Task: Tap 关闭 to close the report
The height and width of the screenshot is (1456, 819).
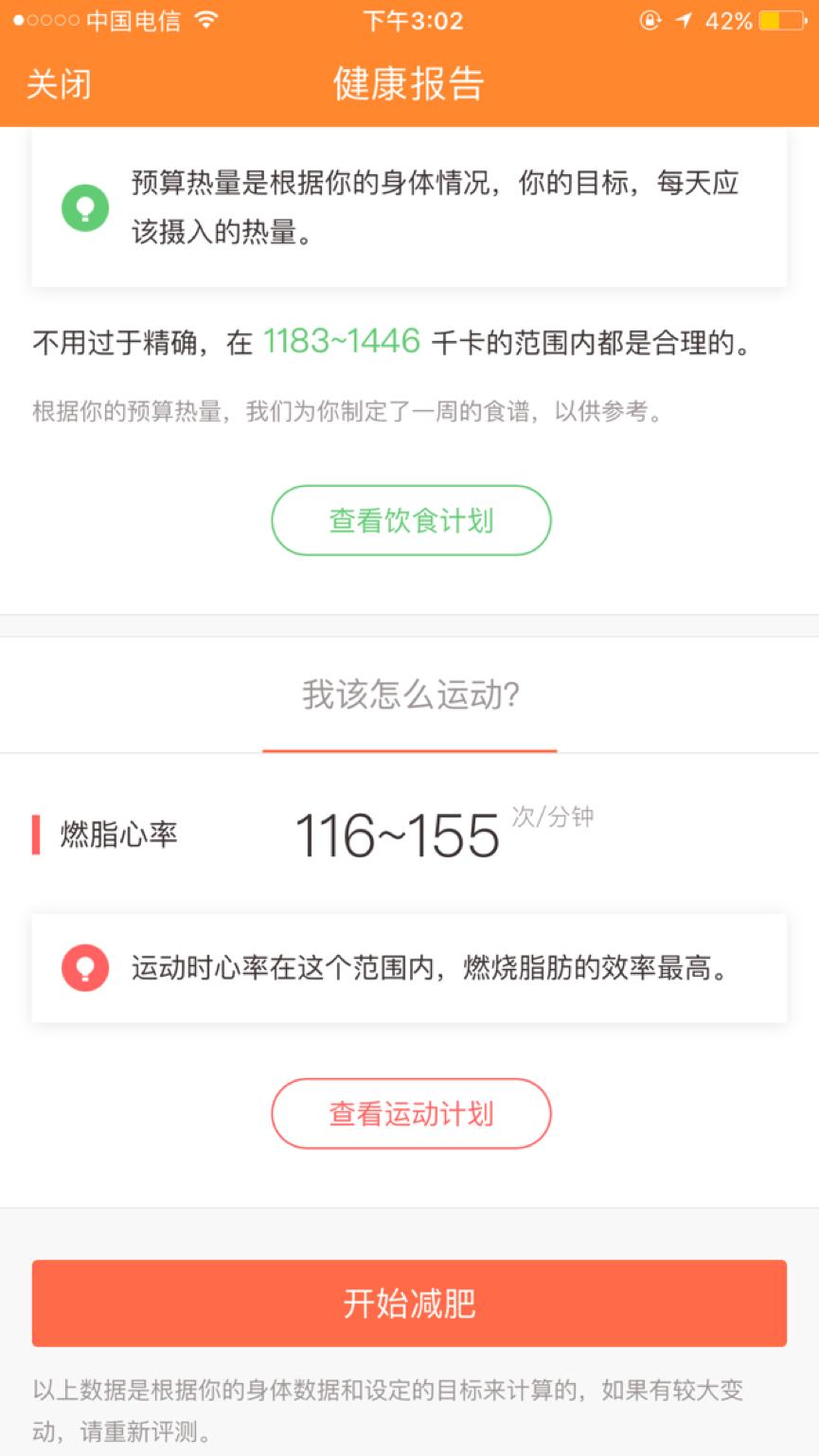Action: (x=59, y=83)
